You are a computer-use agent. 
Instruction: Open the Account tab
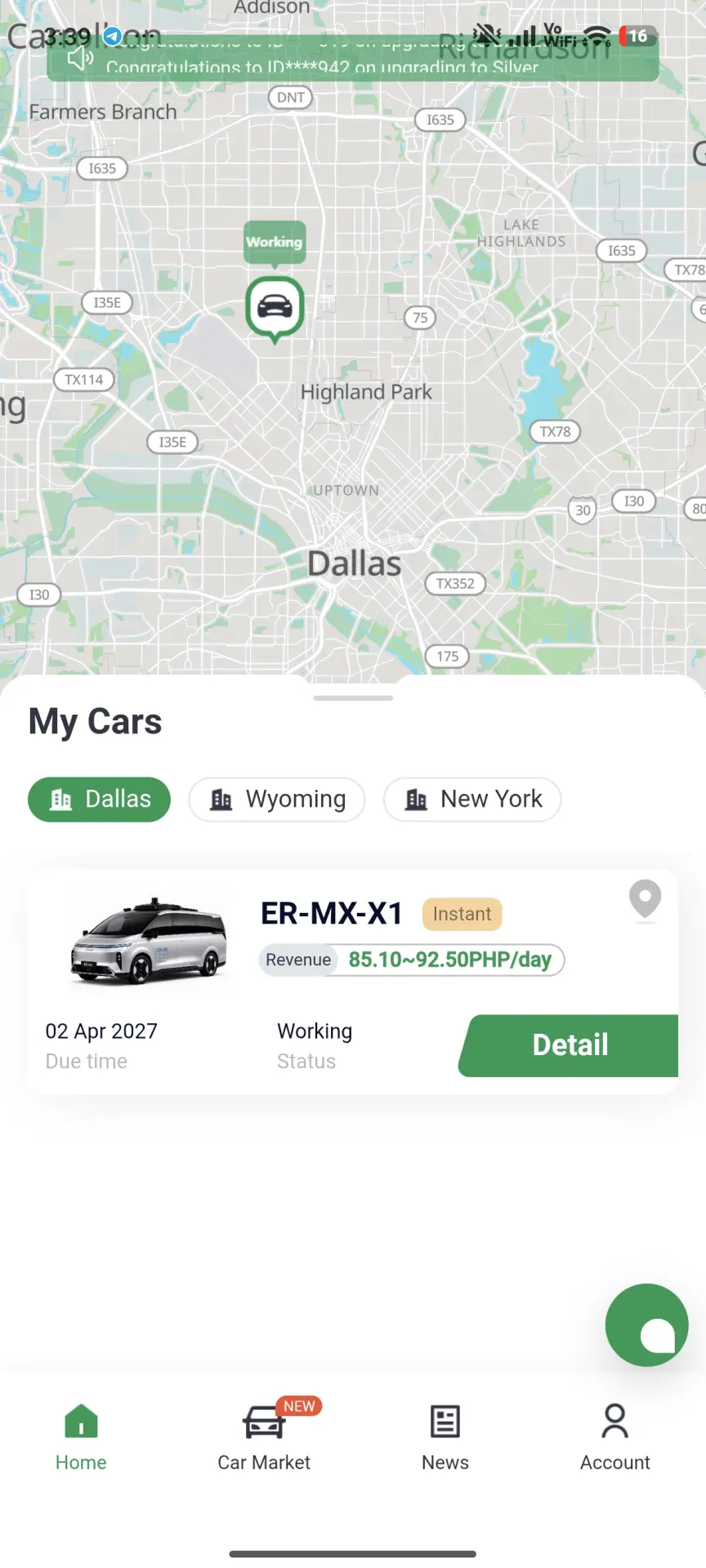[615, 1437]
